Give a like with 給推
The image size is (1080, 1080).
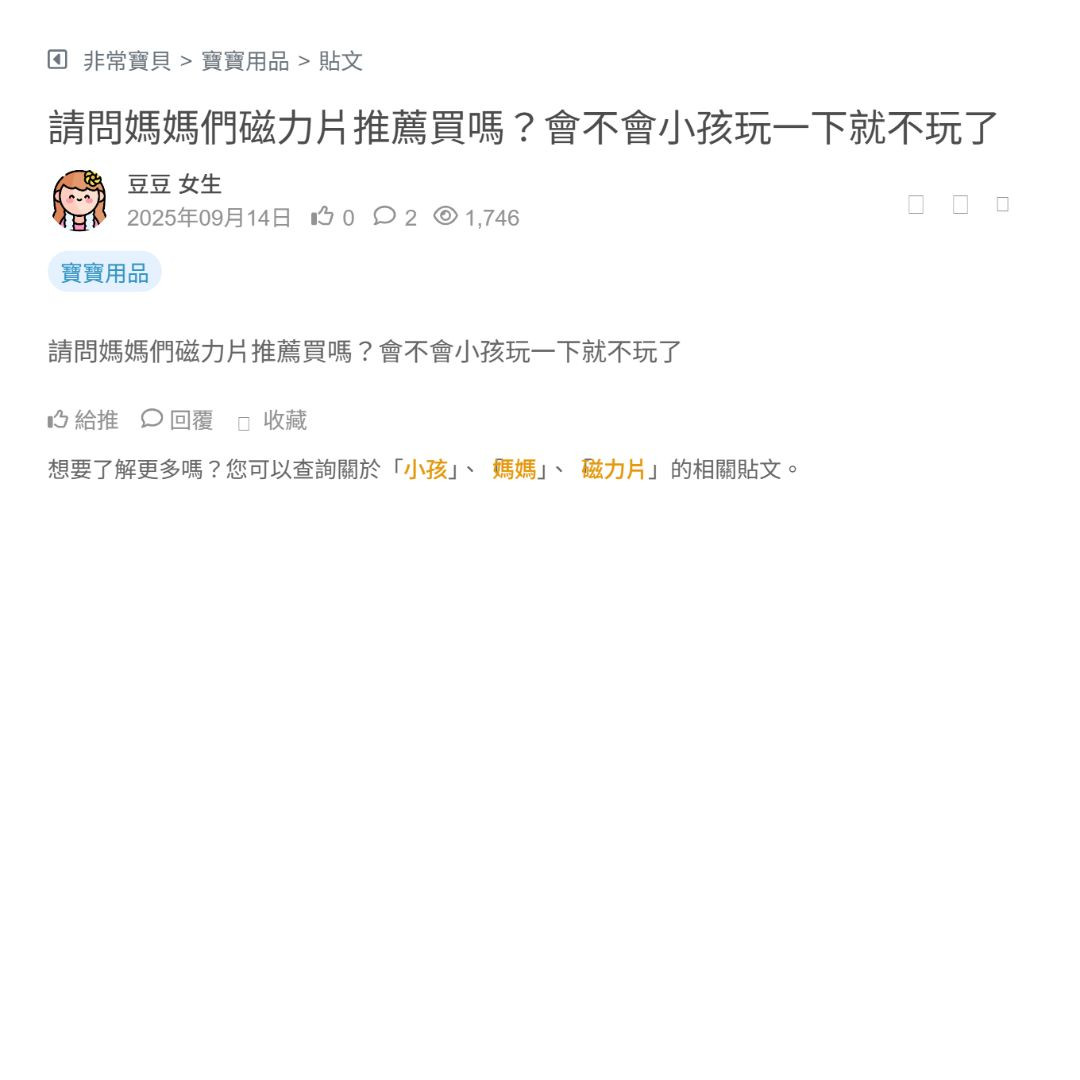click(x=84, y=420)
